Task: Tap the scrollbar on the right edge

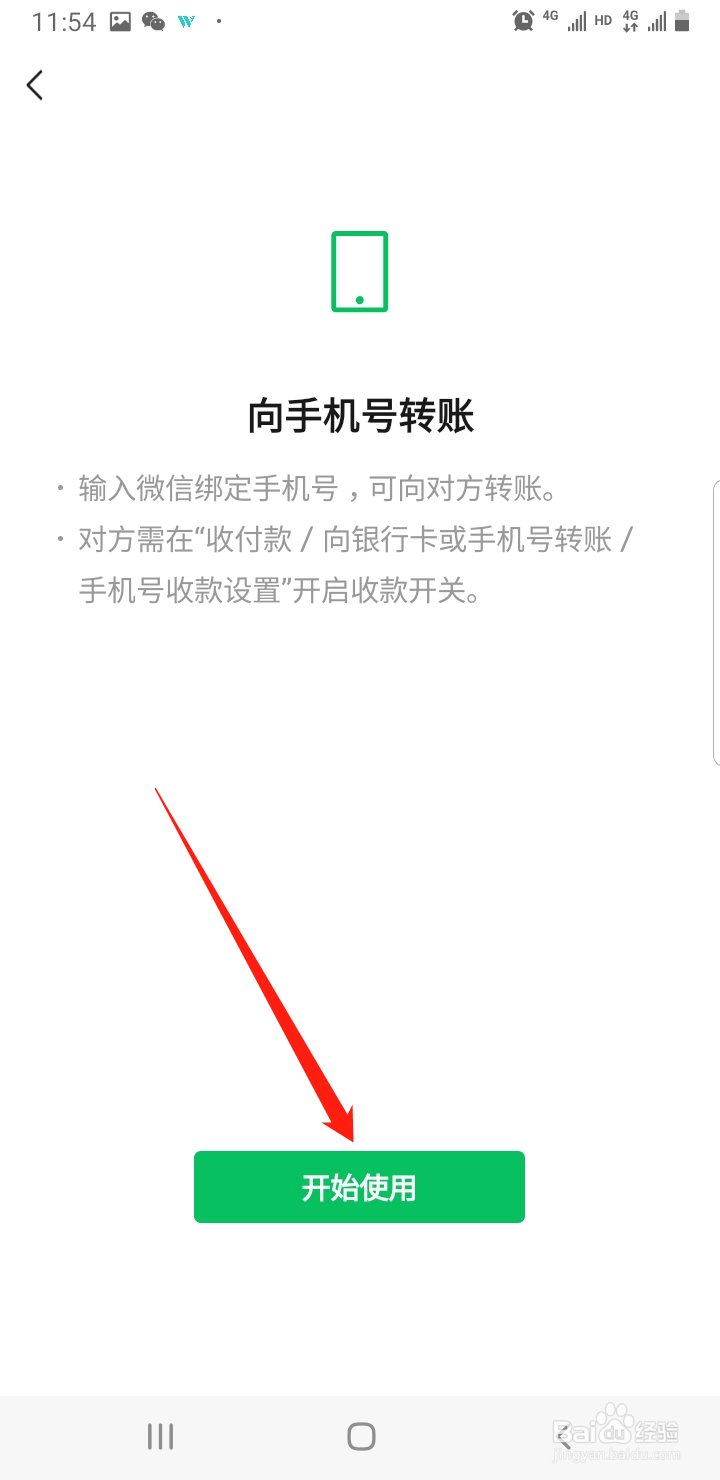Action: tap(716, 620)
